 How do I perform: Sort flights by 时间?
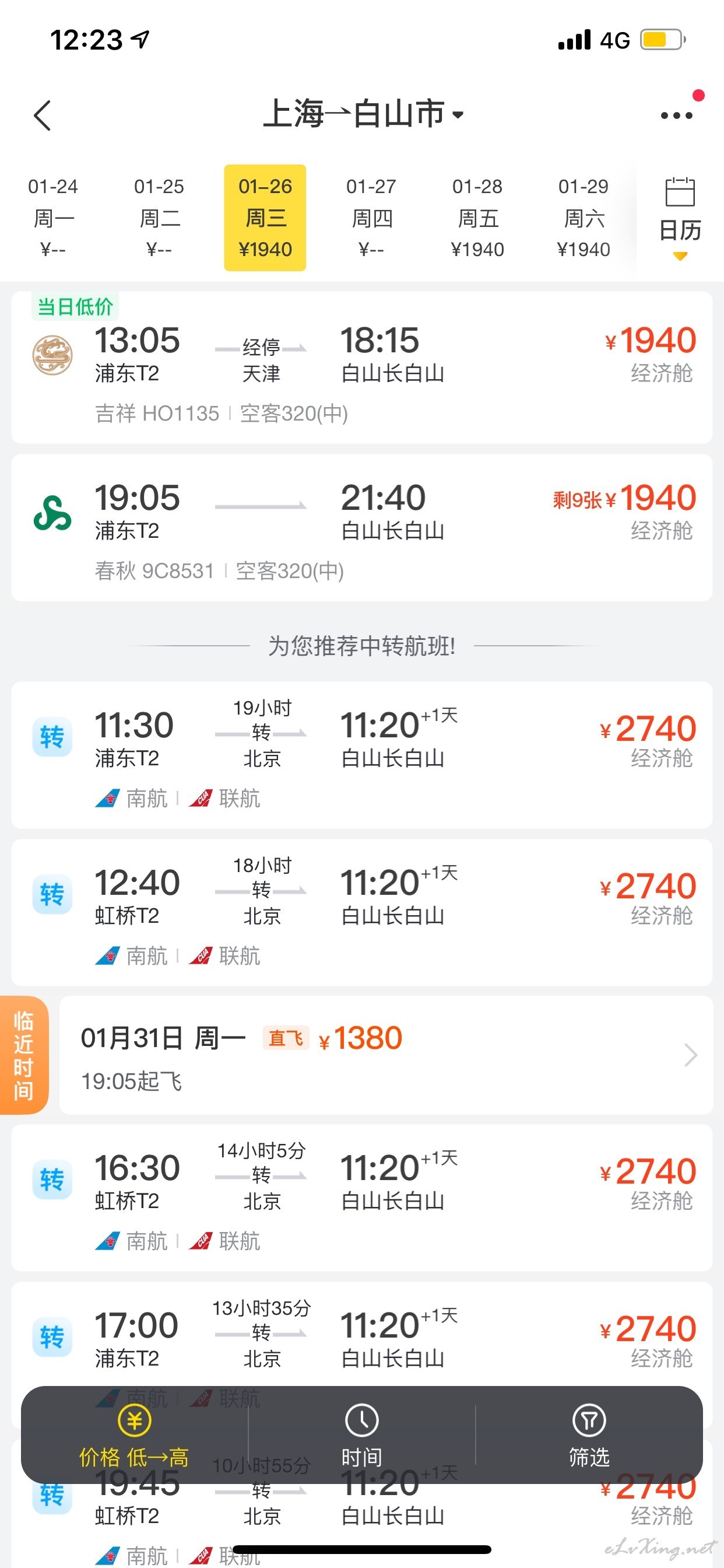pos(362,1436)
